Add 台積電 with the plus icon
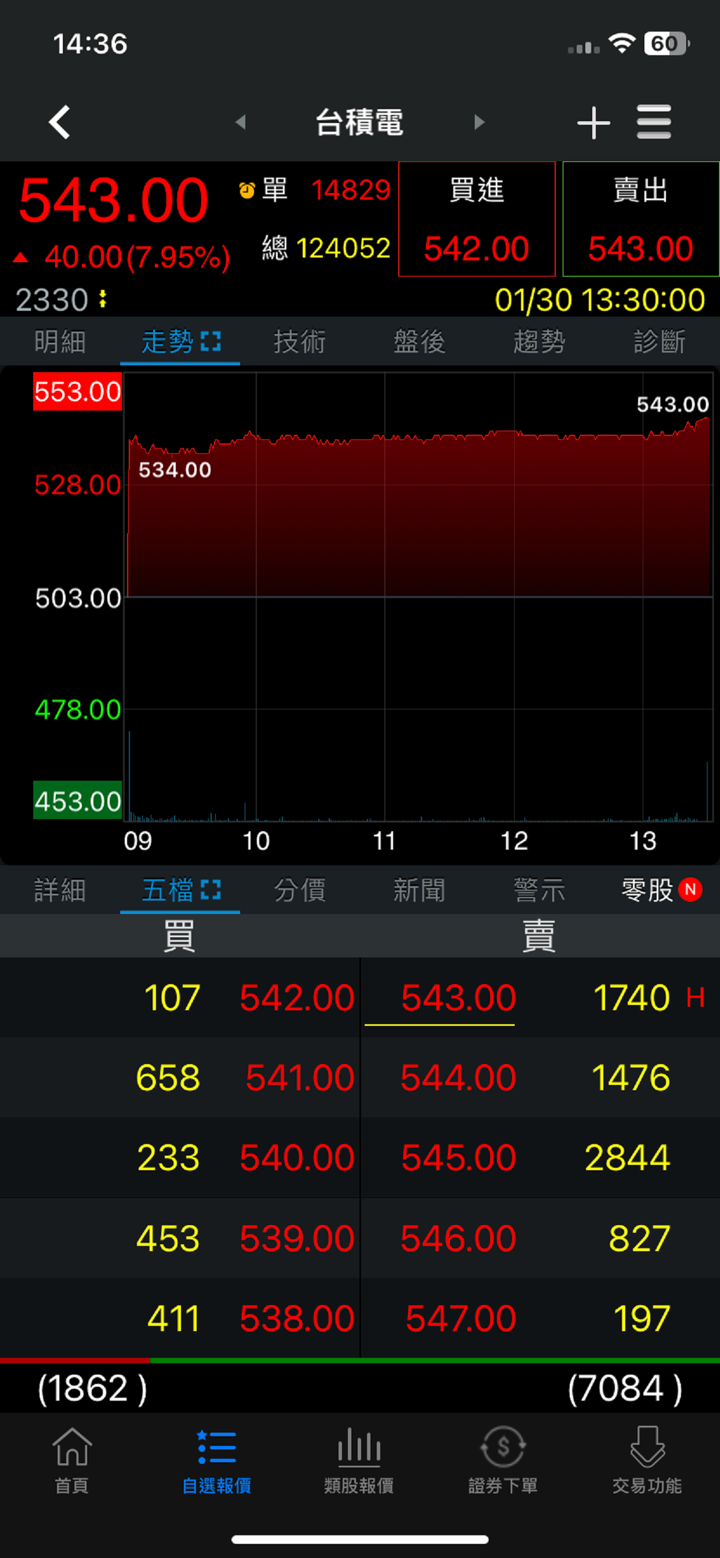The image size is (720, 1558). pos(593,123)
